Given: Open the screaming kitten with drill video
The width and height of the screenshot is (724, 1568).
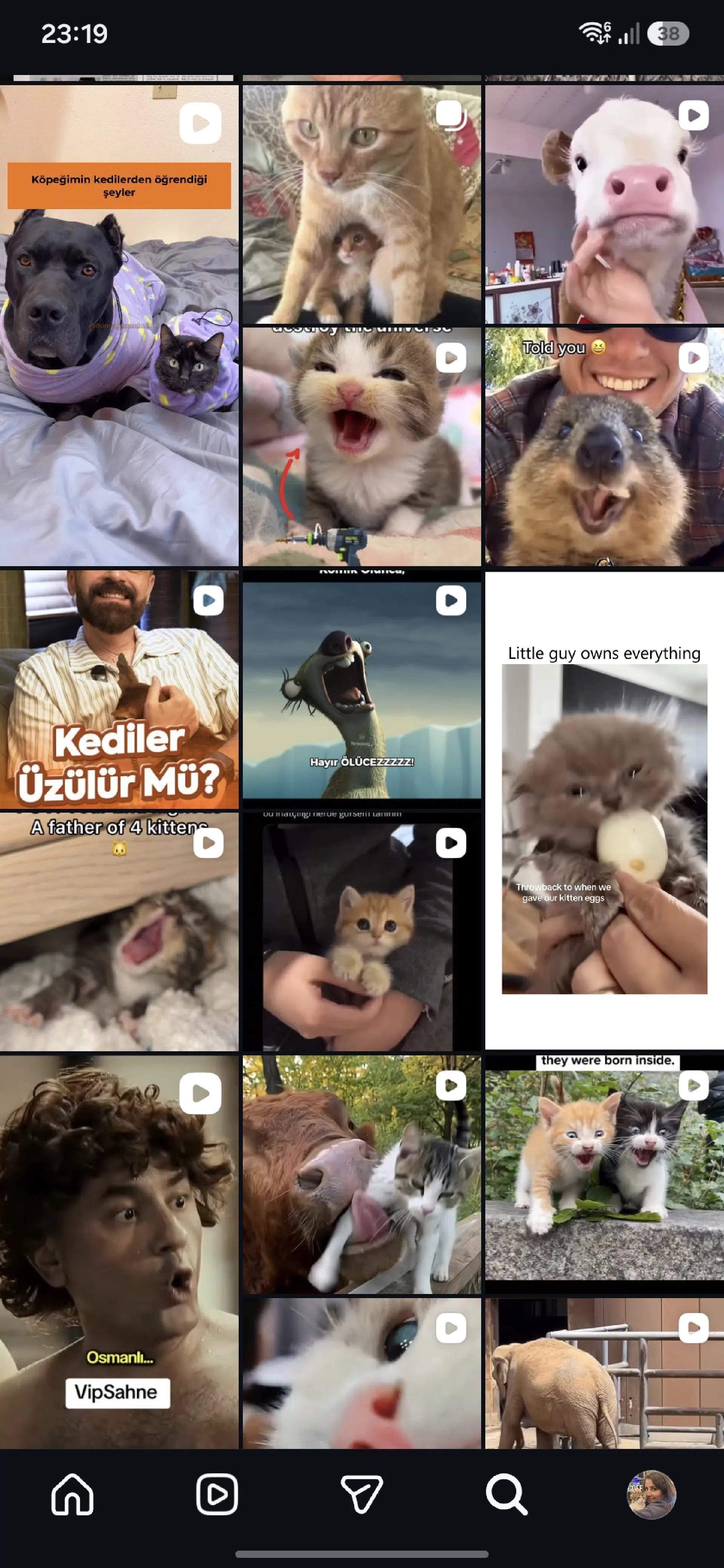Looking at the screenshot, I should (362, 447).
